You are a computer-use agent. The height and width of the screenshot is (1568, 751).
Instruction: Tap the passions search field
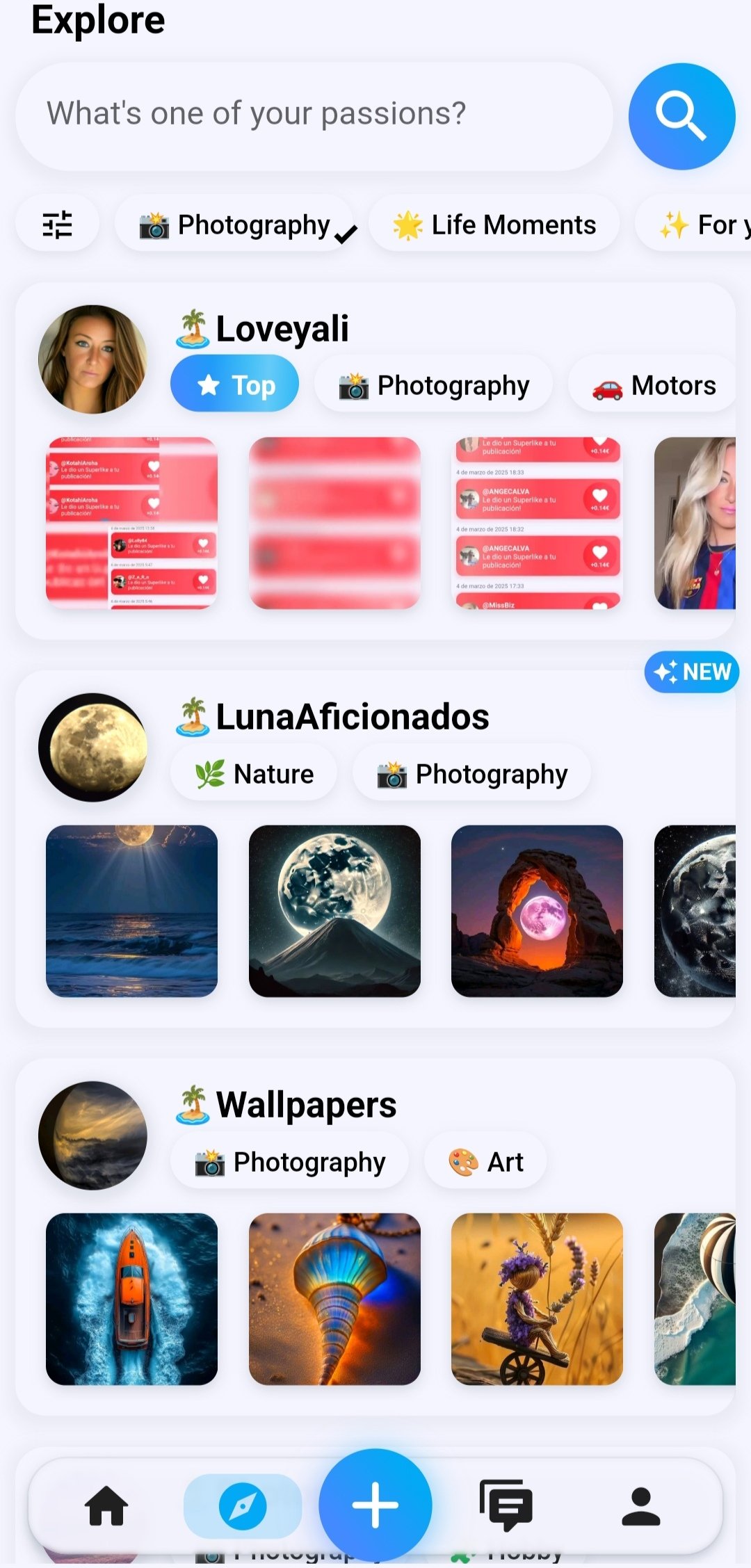[313, 115]
